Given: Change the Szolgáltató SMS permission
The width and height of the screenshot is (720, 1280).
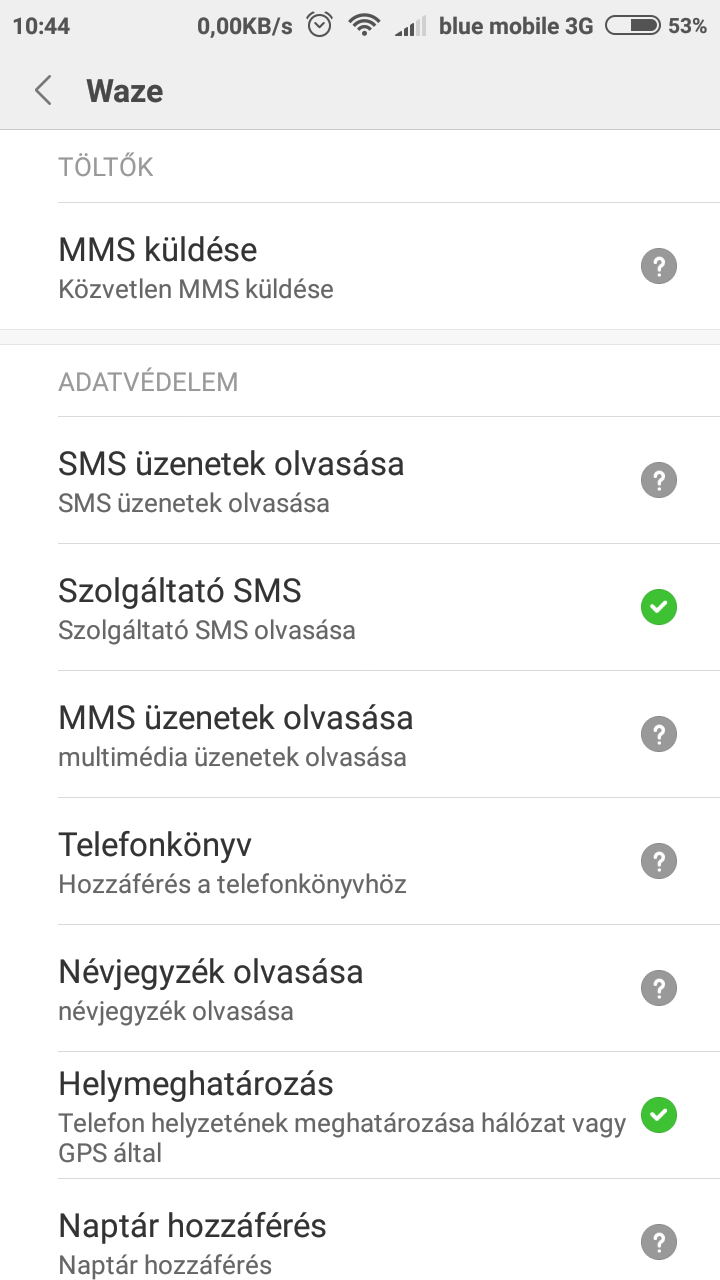Looking at the screenshot, I should (360, 607).
